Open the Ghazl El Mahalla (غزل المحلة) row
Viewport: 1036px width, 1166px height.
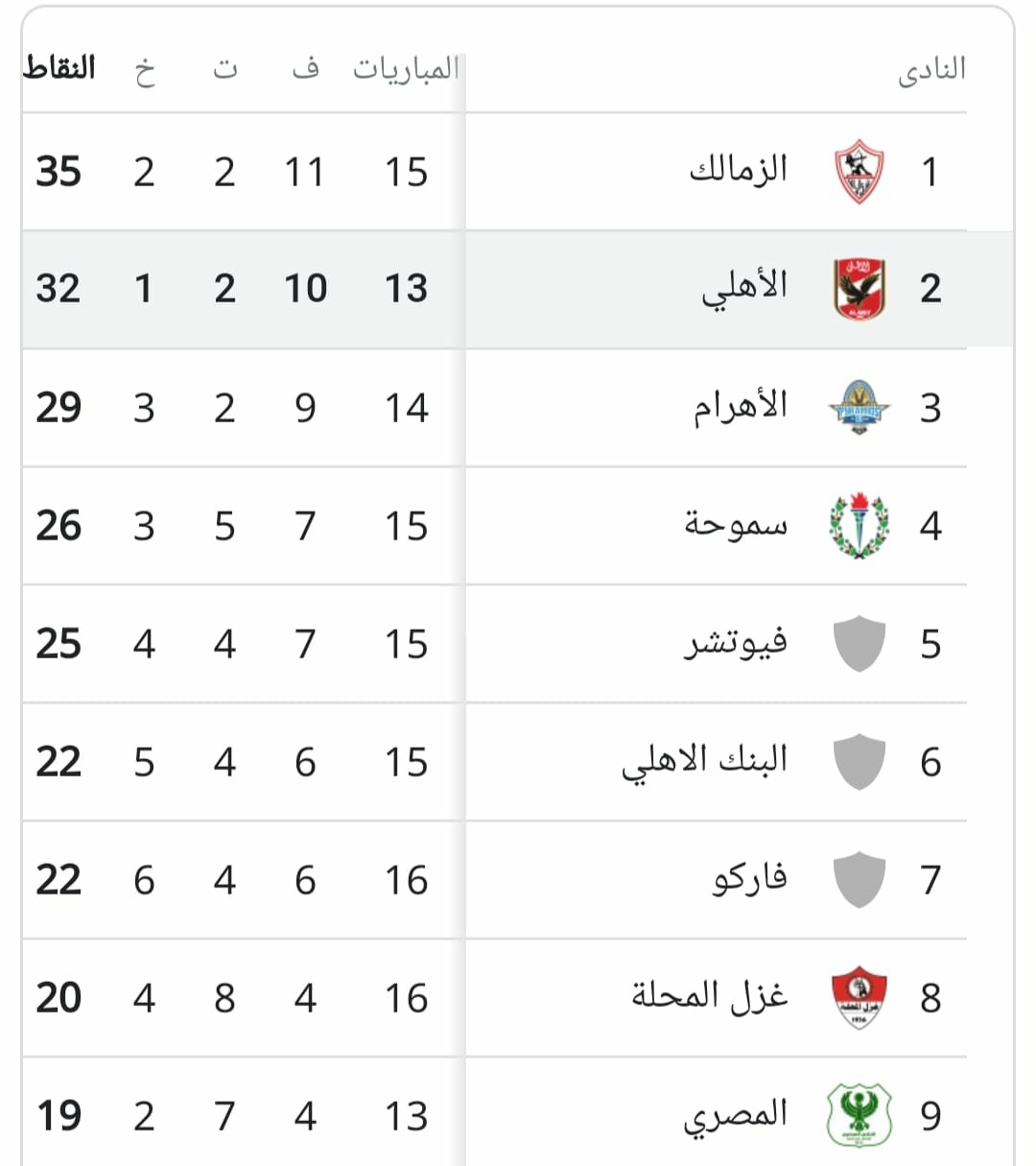pos(710,997)
